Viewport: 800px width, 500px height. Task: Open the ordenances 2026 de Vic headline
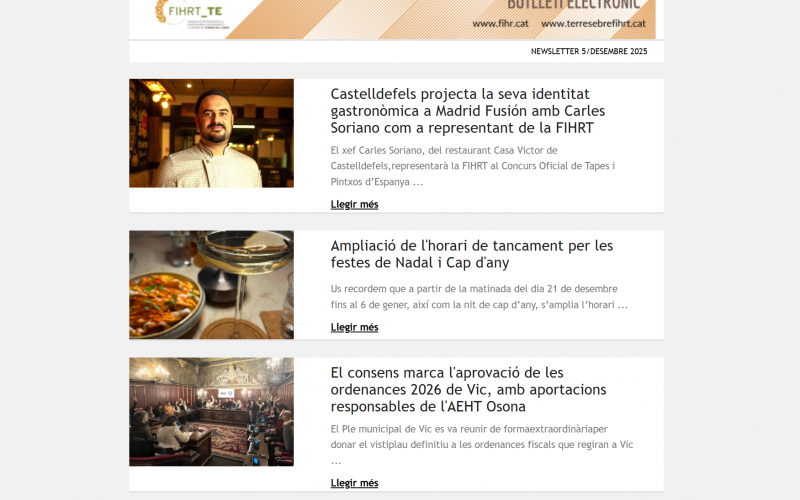coord(468,389)
